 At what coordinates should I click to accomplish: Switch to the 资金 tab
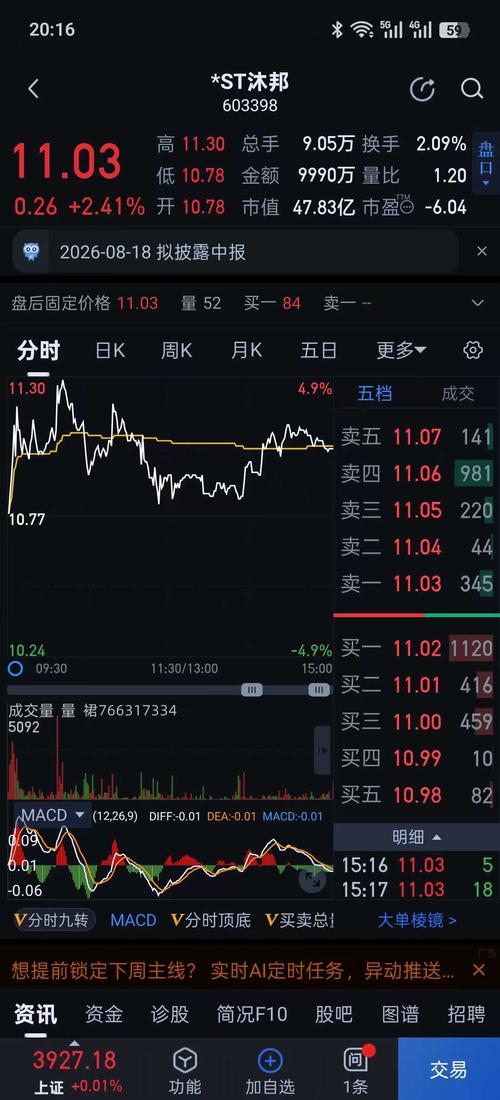pyautogui.click(x=104, y=1014)
